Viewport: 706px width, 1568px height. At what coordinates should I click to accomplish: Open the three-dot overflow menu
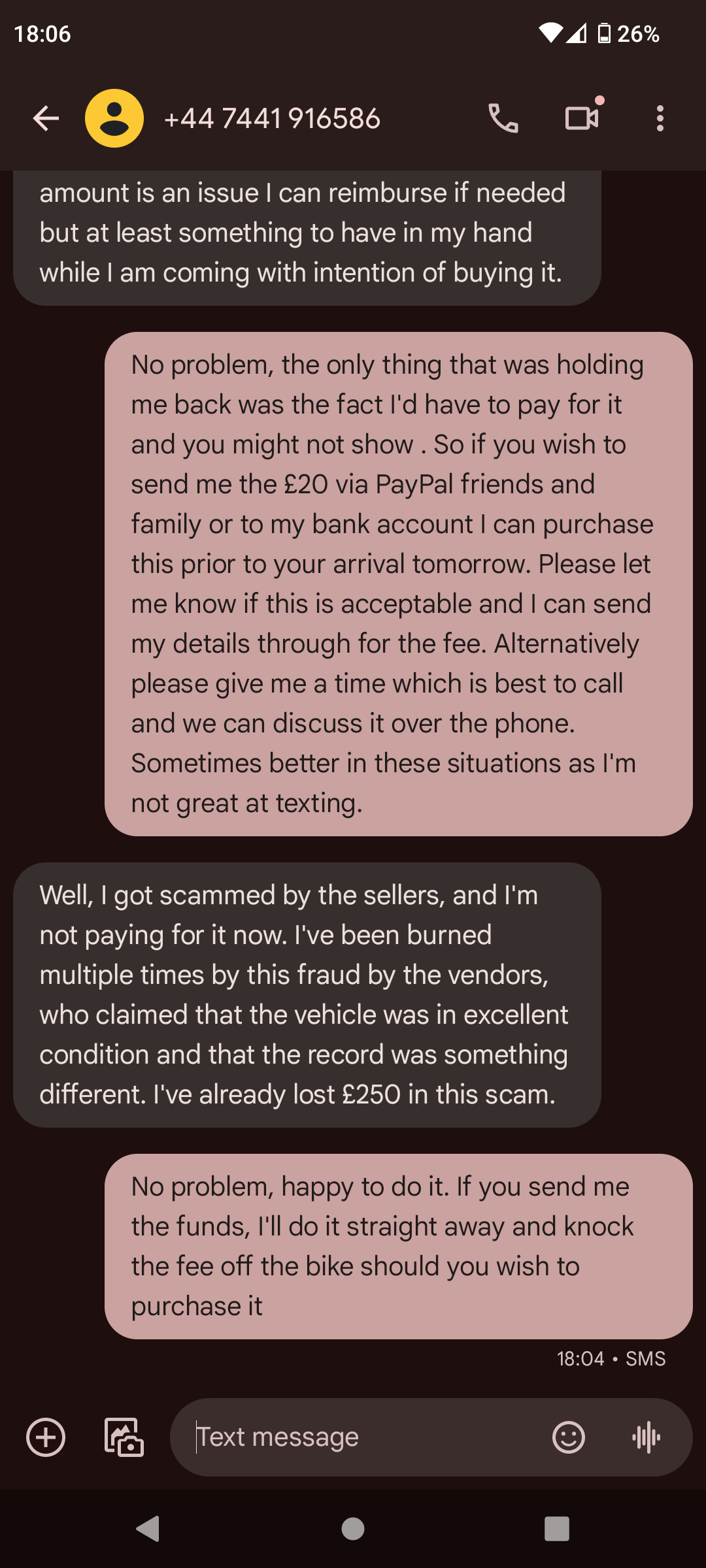[x=660, y=118]
